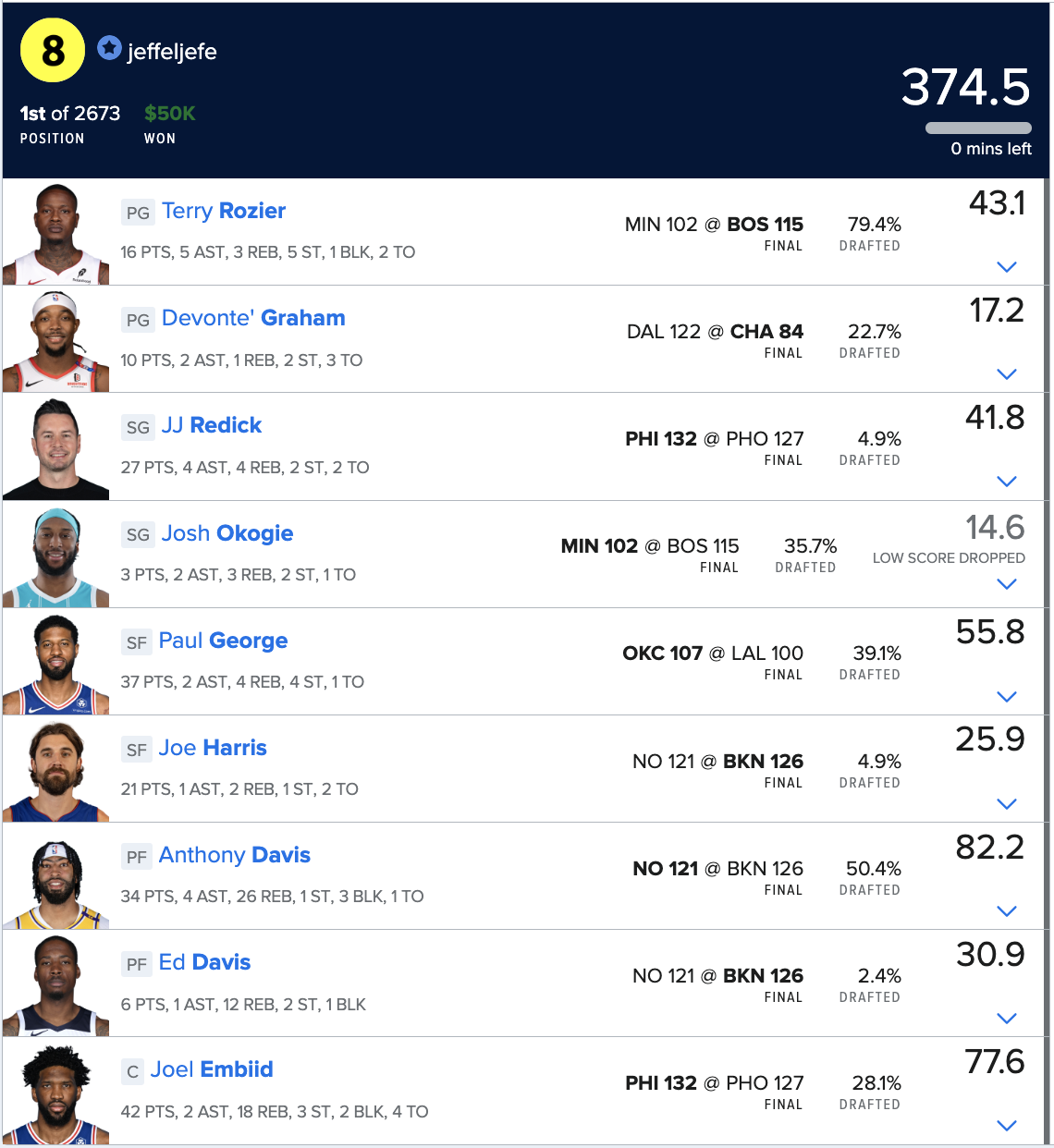Open Terry Rozier's player link
Screen dimensions: 1054x1148
(x=223, y=211)
